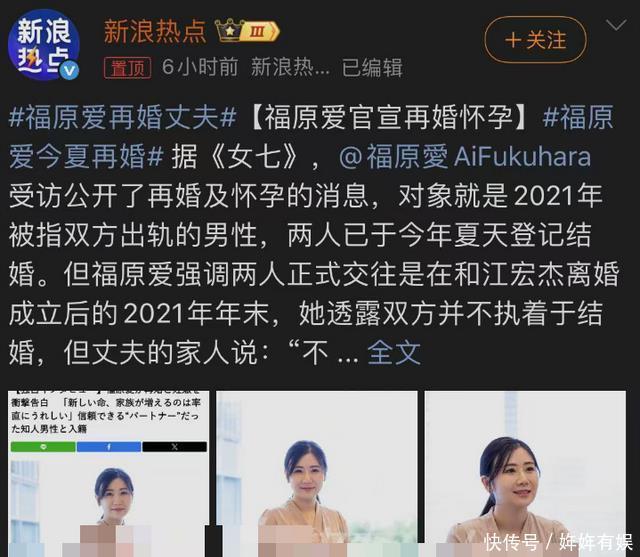The height and width of the screenshot is (557, 640).
Task: Open the @福原愛 AiFukuhara mention
Action: (464, 157)
